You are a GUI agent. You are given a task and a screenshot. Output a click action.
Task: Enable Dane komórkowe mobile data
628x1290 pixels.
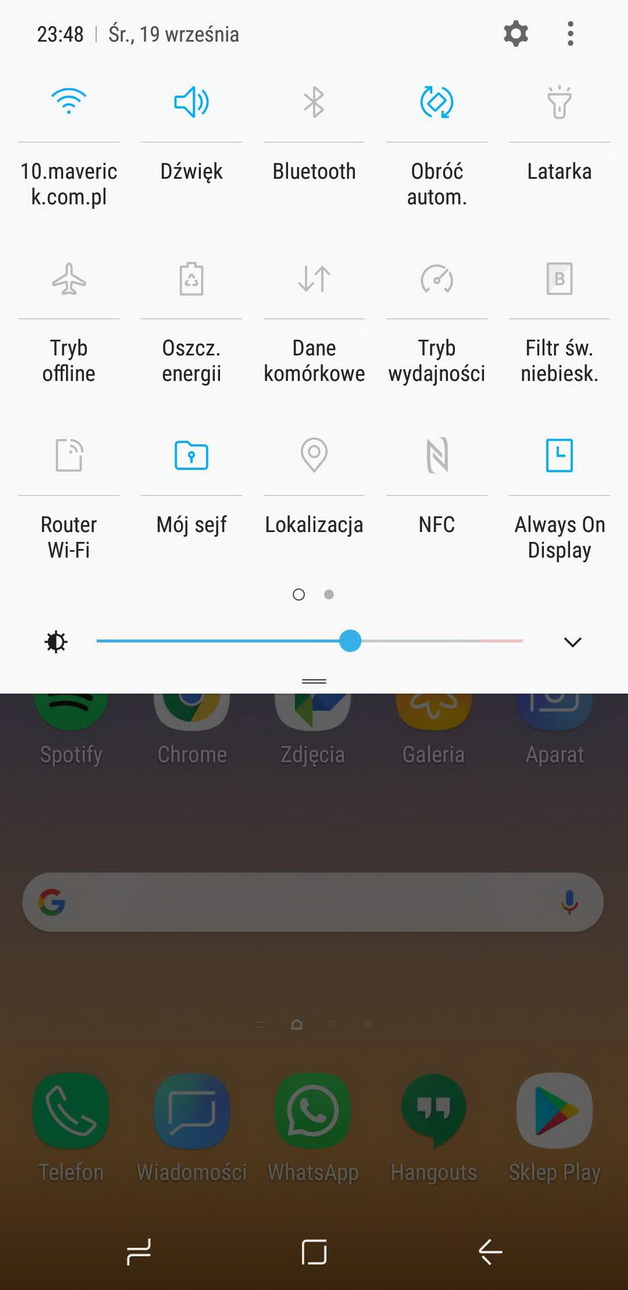[314, 279]
